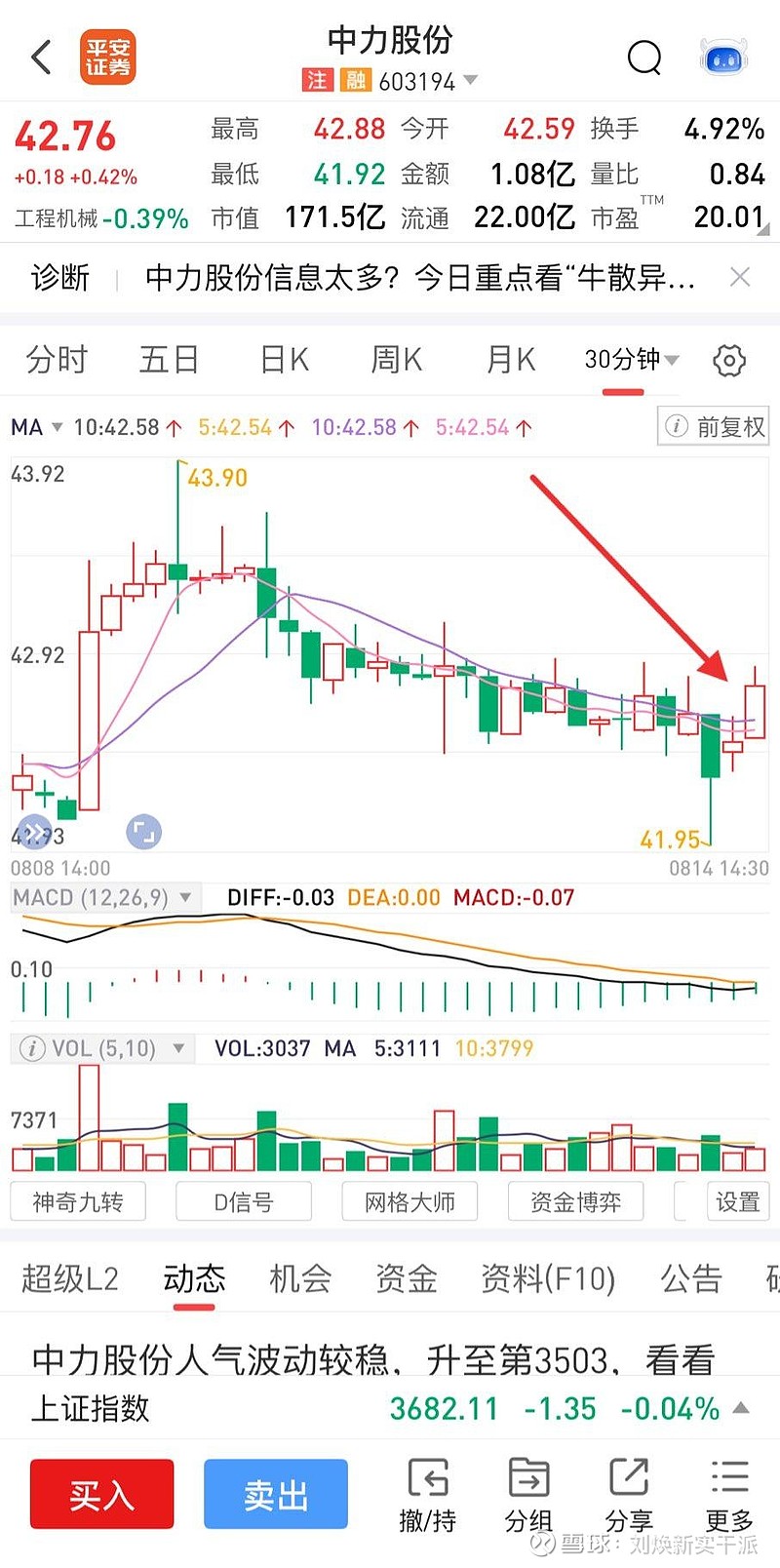Tap the red 买入 button
Screen dimensions: 780x1568
(x=101, y=1494)
